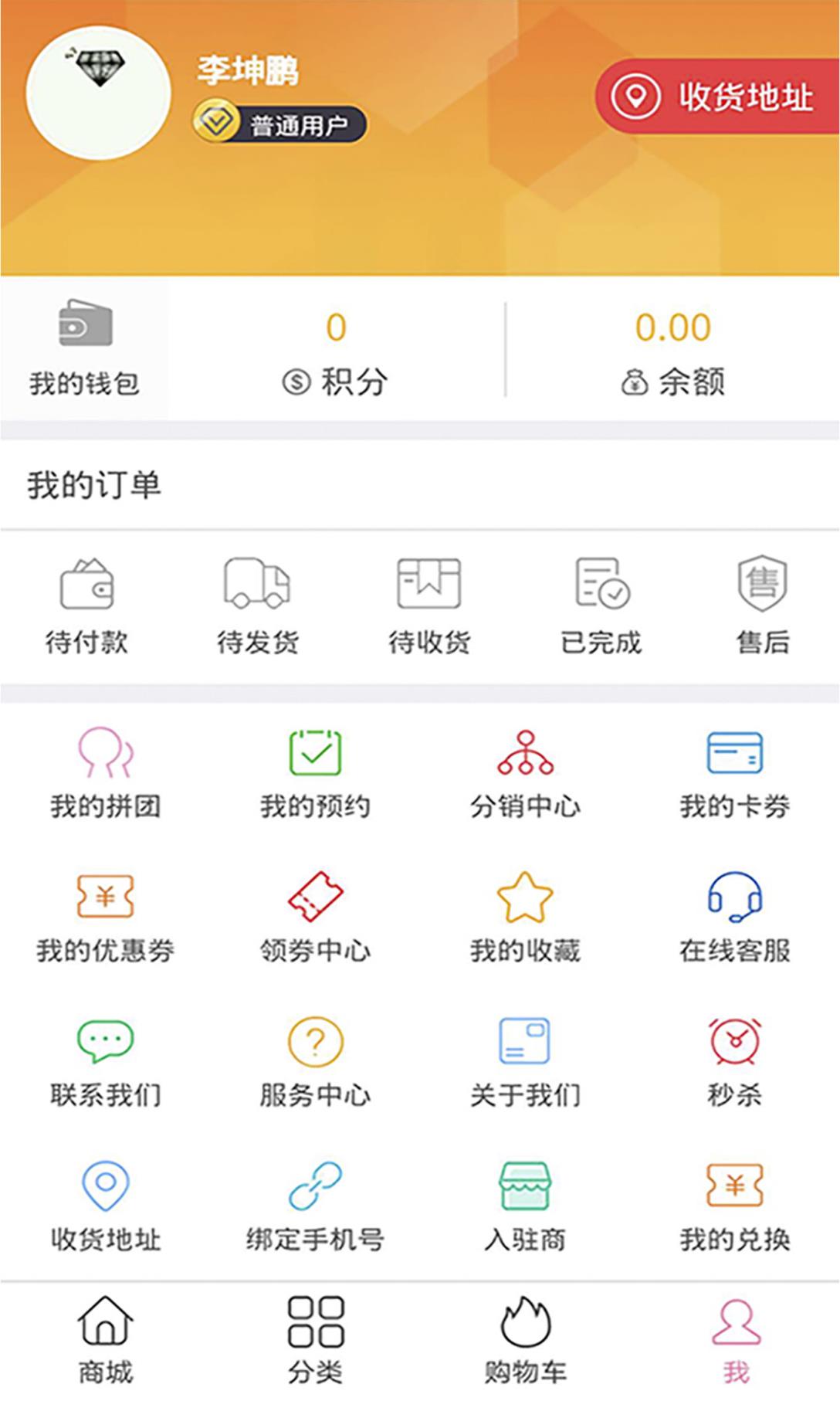Switch to 分类 categories tab
This screenshot has height=1401, width=840.
pos(315,1340)
